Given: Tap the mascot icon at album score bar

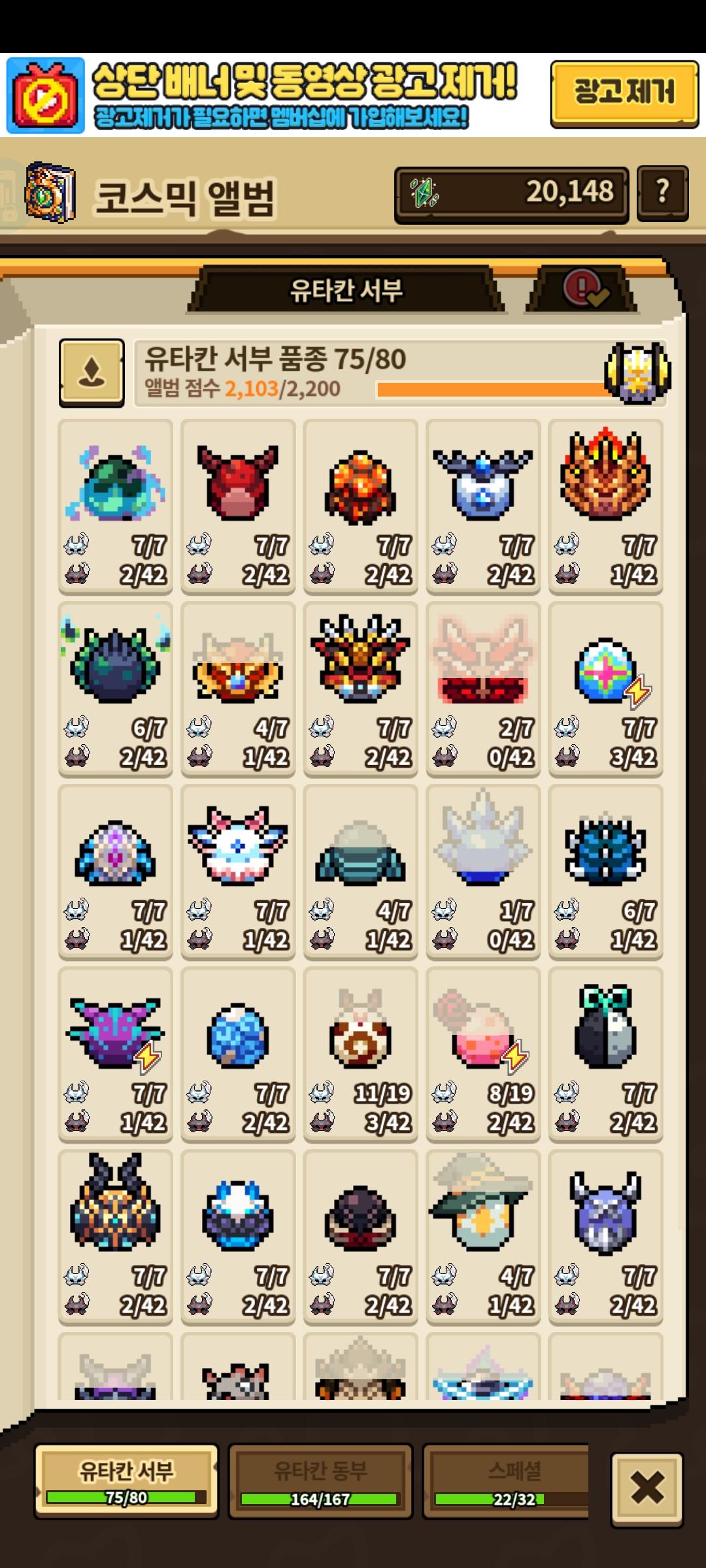Looking at the screenshot, I should click(638, 372).
